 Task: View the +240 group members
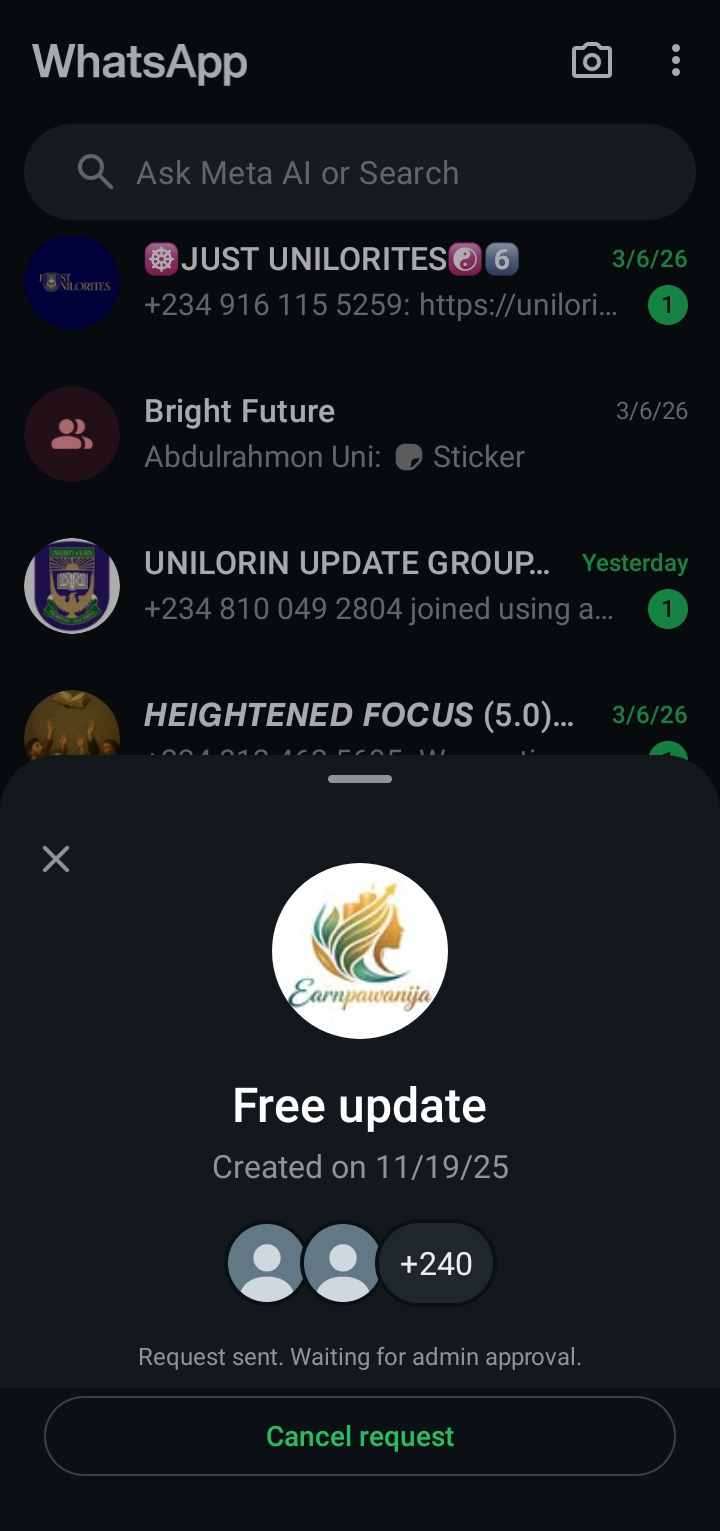tap(436, 1264)
